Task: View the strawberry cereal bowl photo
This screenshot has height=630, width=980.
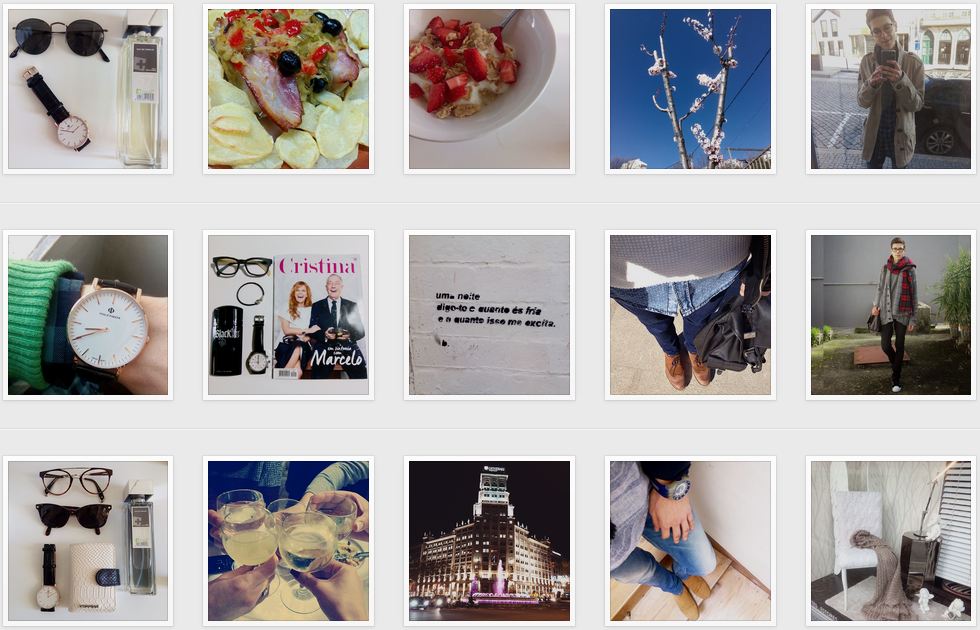Action: pyautogui.click(x=489, y=88)
